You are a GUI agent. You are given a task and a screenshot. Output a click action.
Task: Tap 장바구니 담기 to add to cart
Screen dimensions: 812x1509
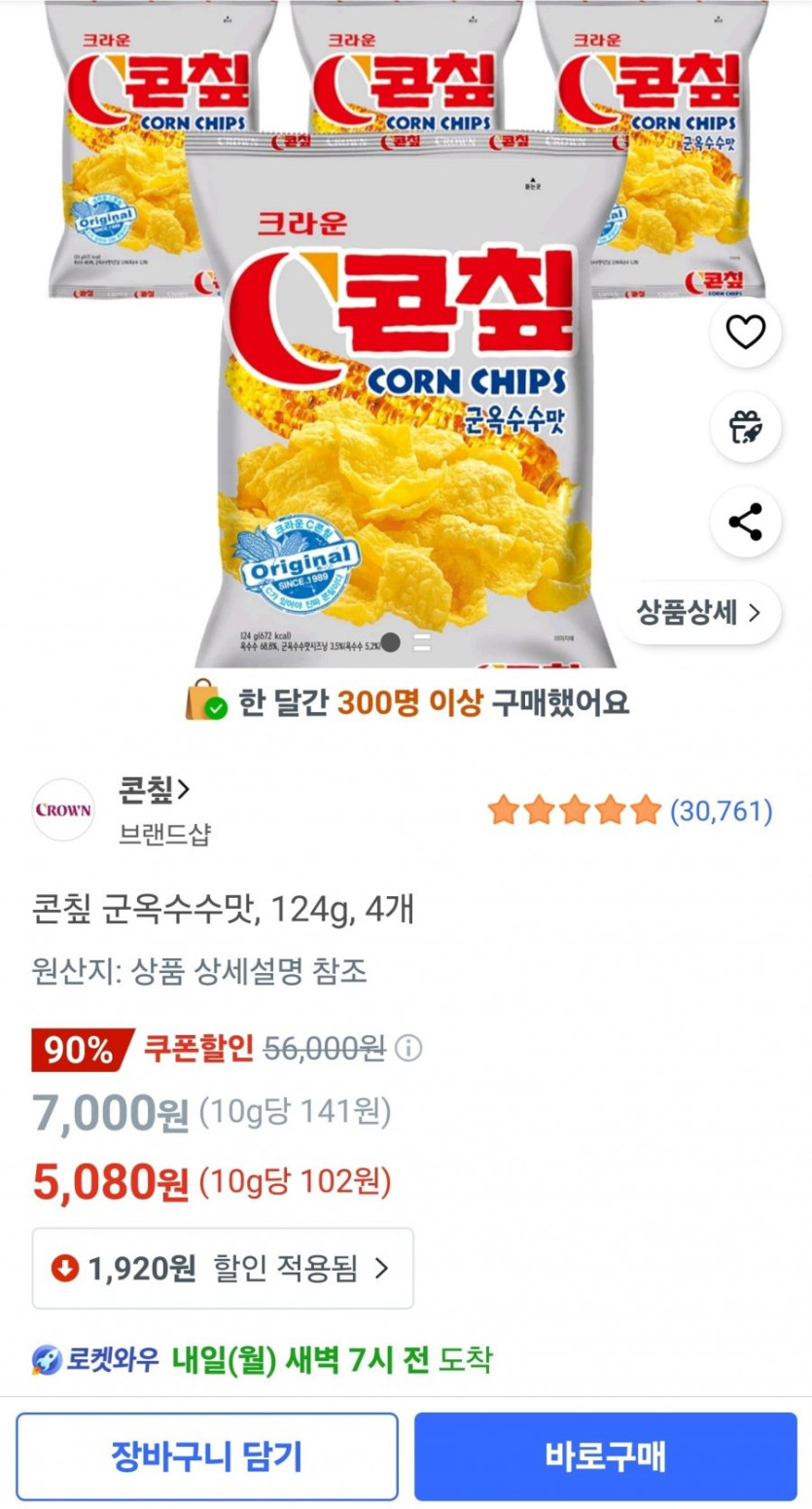[207, 1456]
